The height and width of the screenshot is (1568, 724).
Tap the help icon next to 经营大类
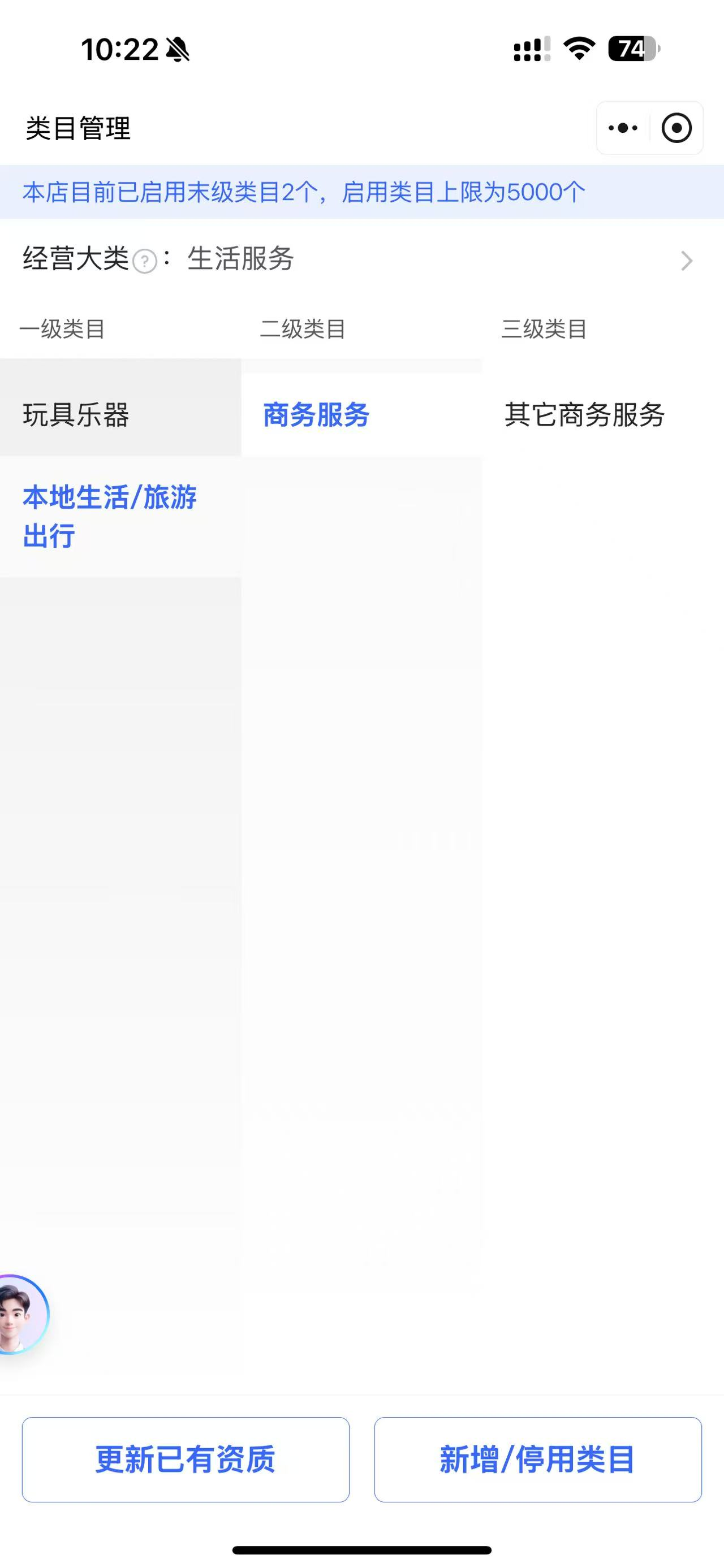coord(145,262)
